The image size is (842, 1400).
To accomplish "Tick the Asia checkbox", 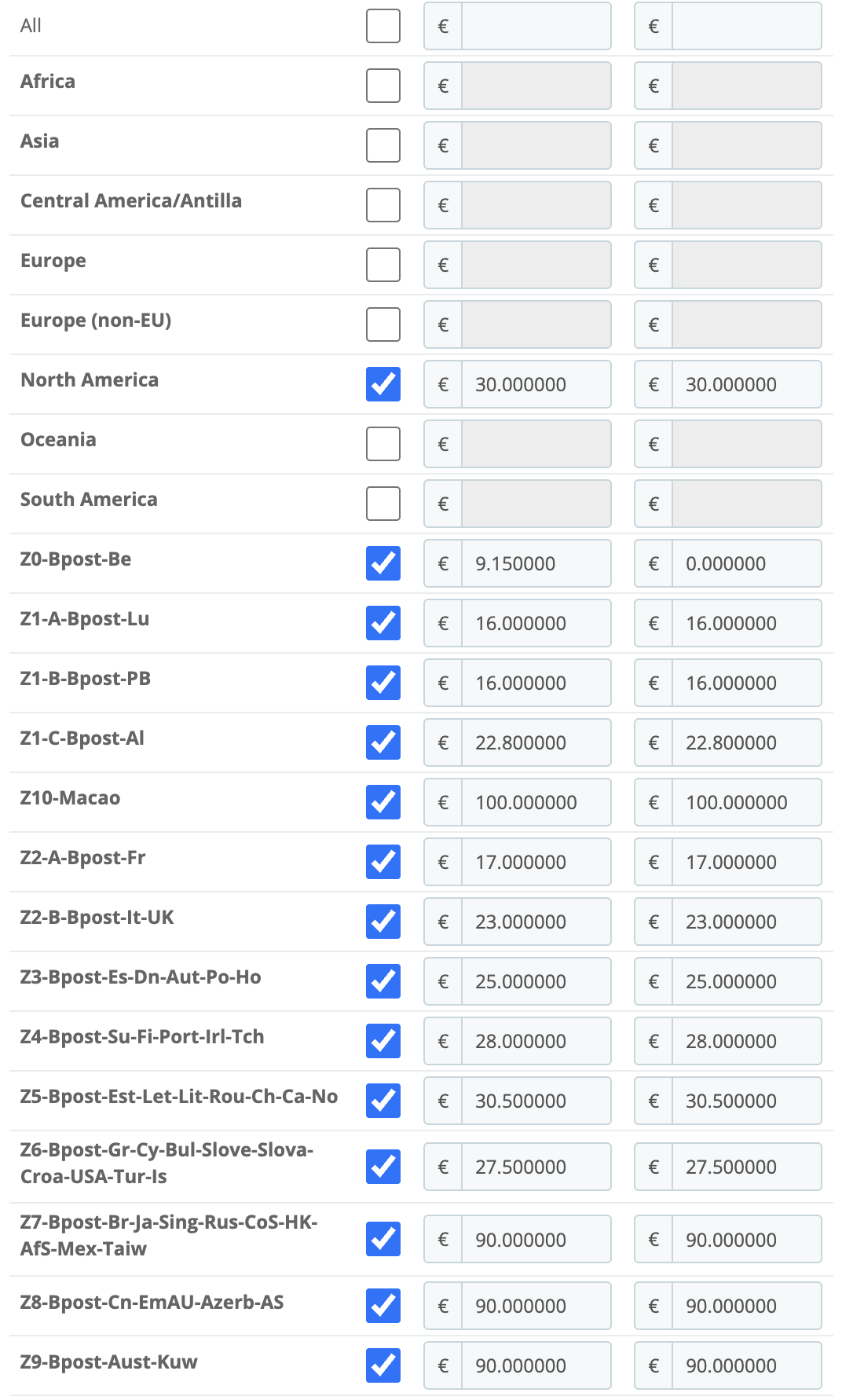I will (383, 145).
